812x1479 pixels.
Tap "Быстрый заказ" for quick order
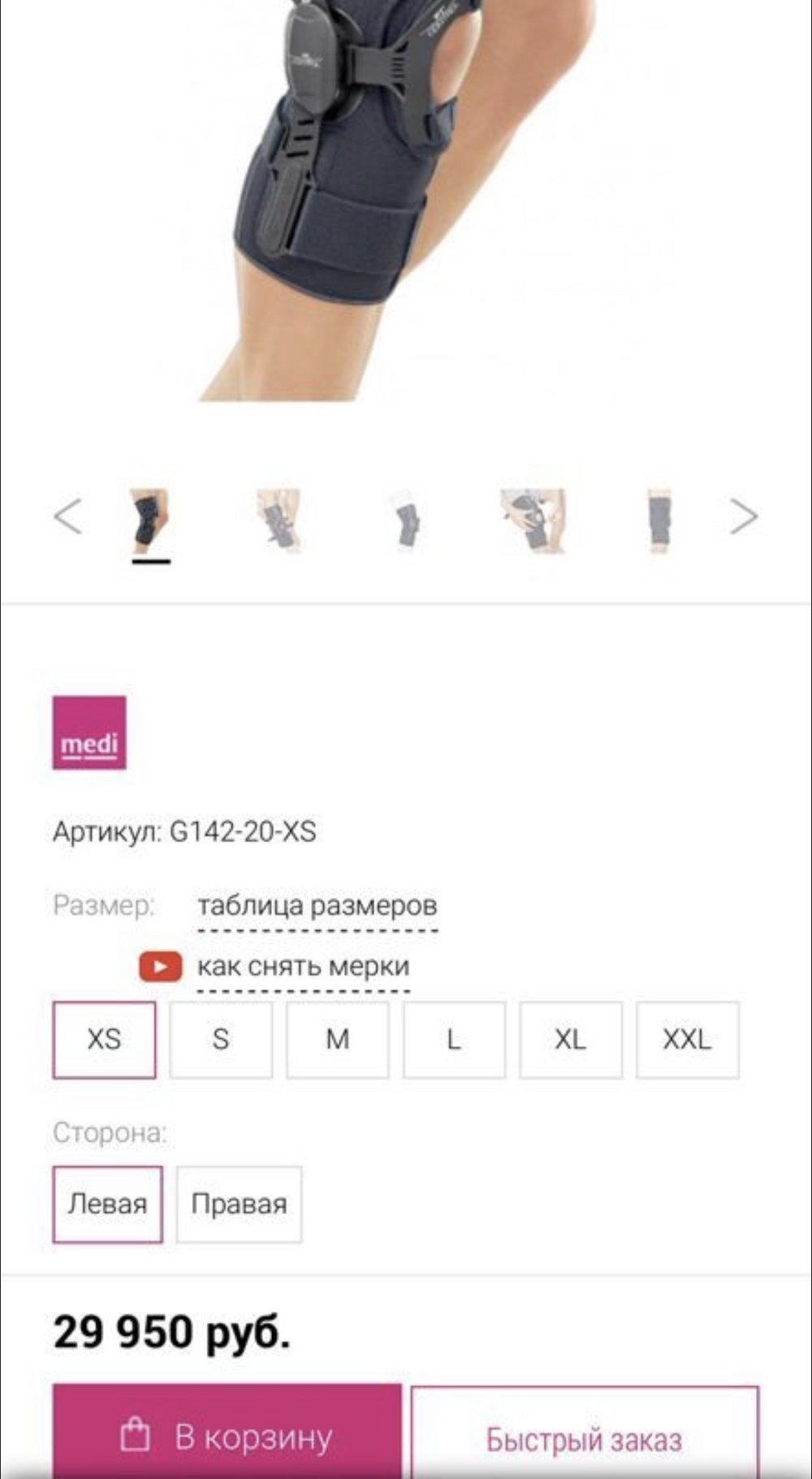[585, 1435]
